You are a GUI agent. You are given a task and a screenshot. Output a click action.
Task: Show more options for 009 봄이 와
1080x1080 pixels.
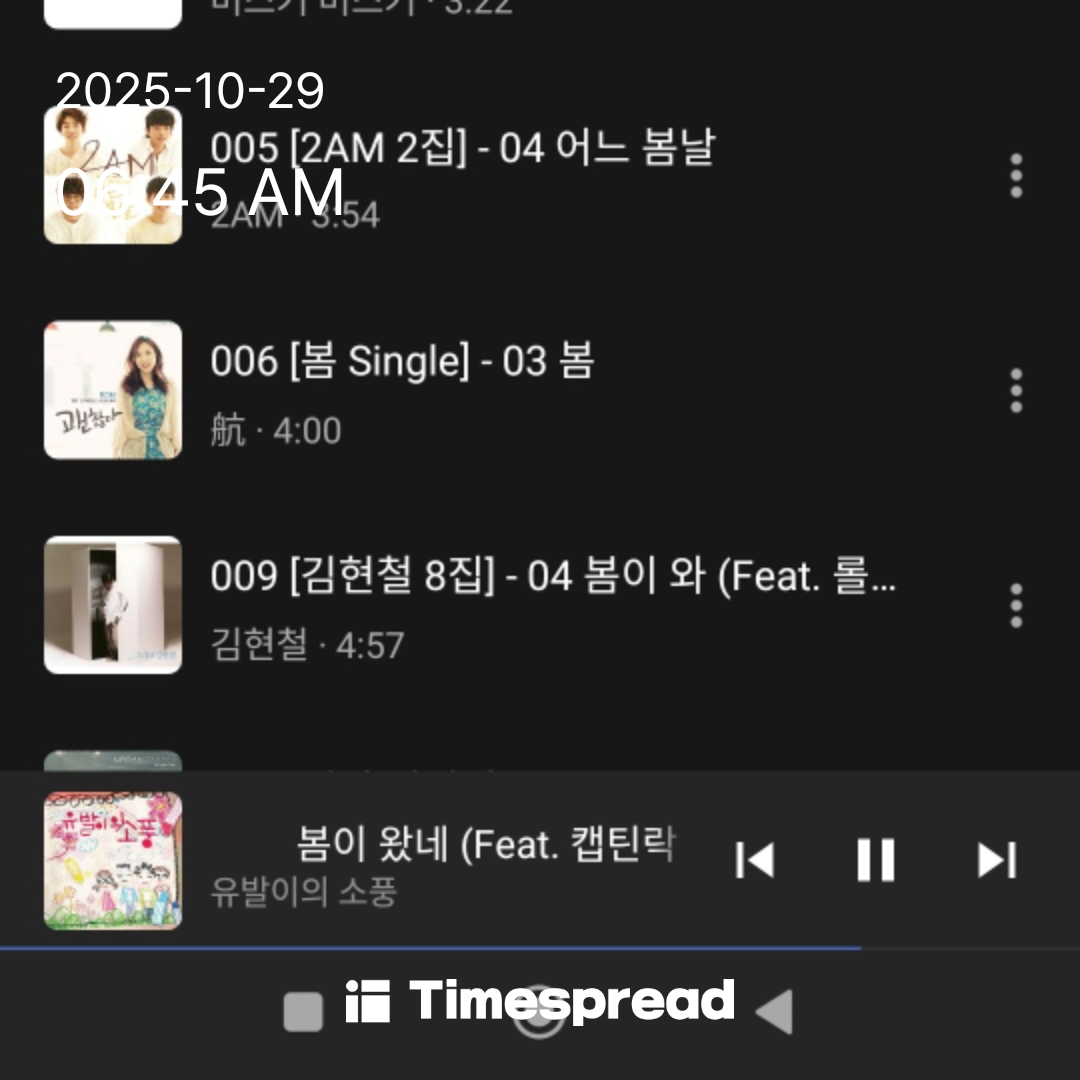point(1016,606)
